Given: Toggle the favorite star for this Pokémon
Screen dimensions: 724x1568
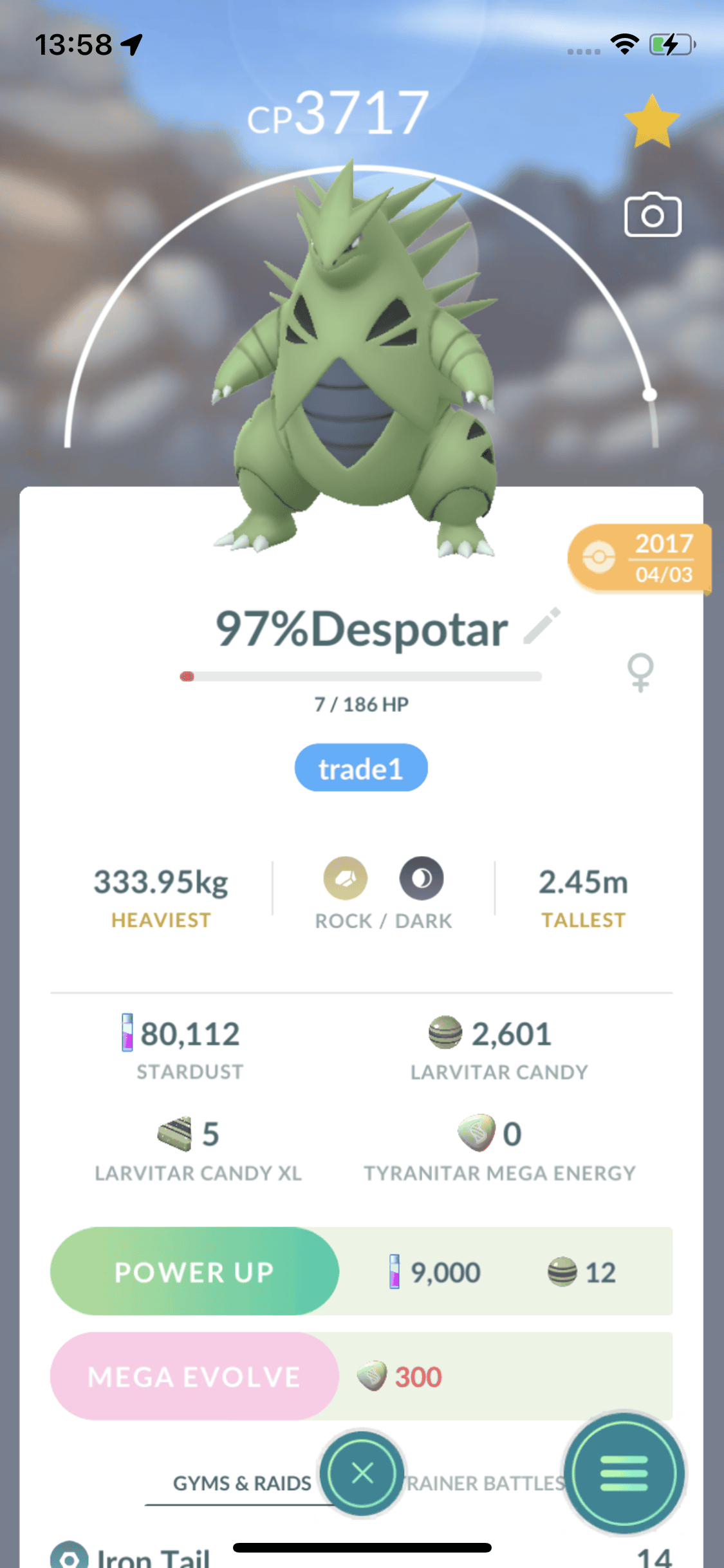Looking at the screenshot, I should pos(651,122).
